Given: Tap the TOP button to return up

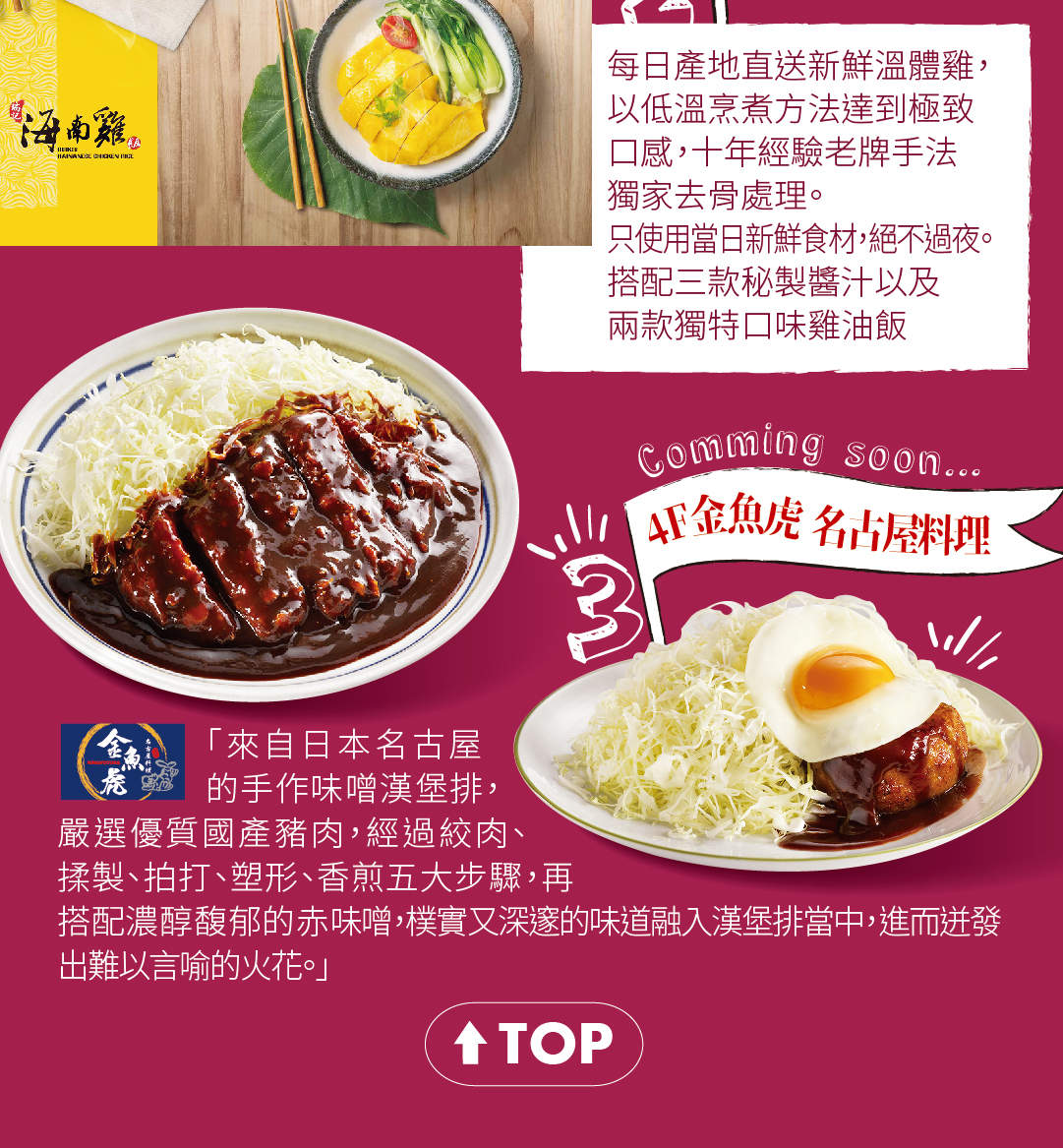Looking at the screenshot, I should coord(533,1044).
